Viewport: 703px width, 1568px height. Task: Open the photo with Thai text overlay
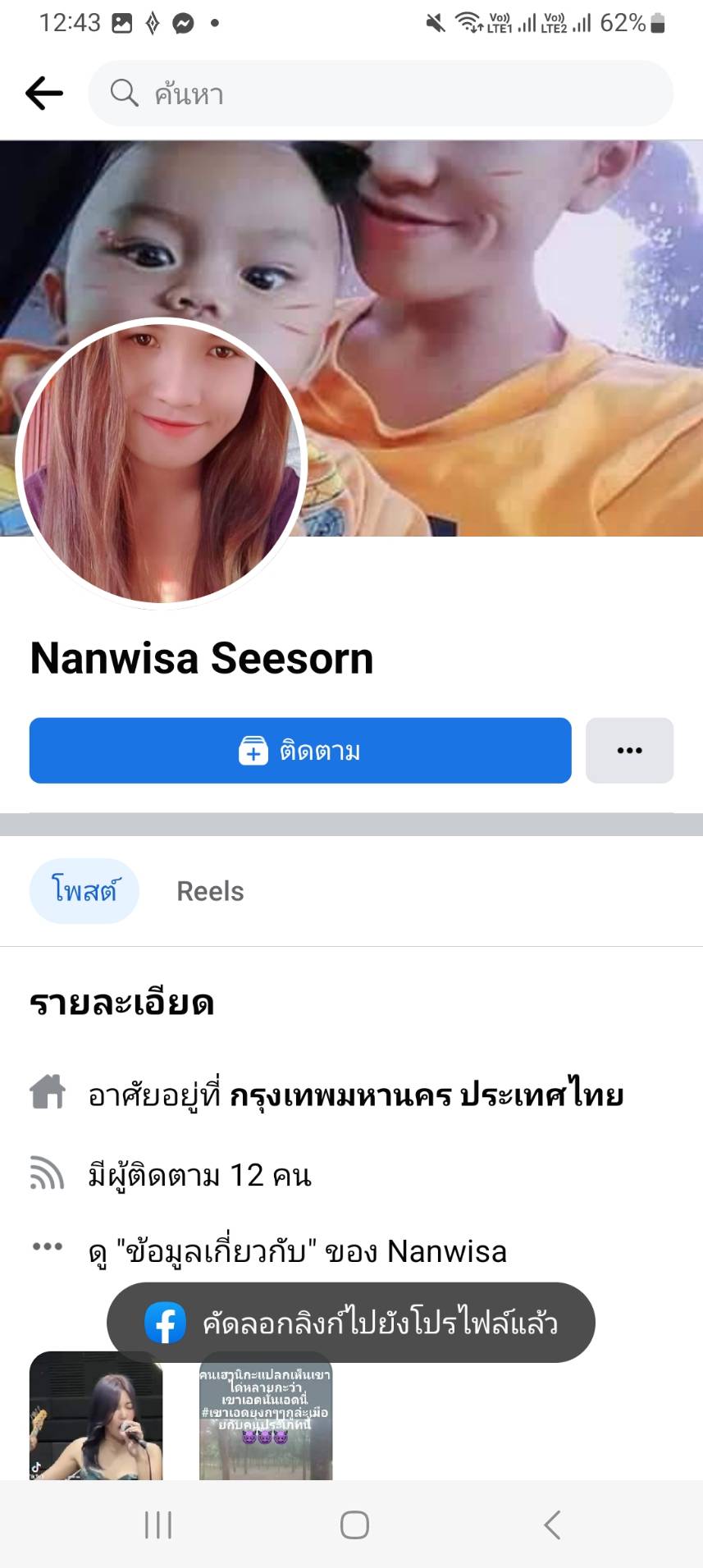point(266,1415)
